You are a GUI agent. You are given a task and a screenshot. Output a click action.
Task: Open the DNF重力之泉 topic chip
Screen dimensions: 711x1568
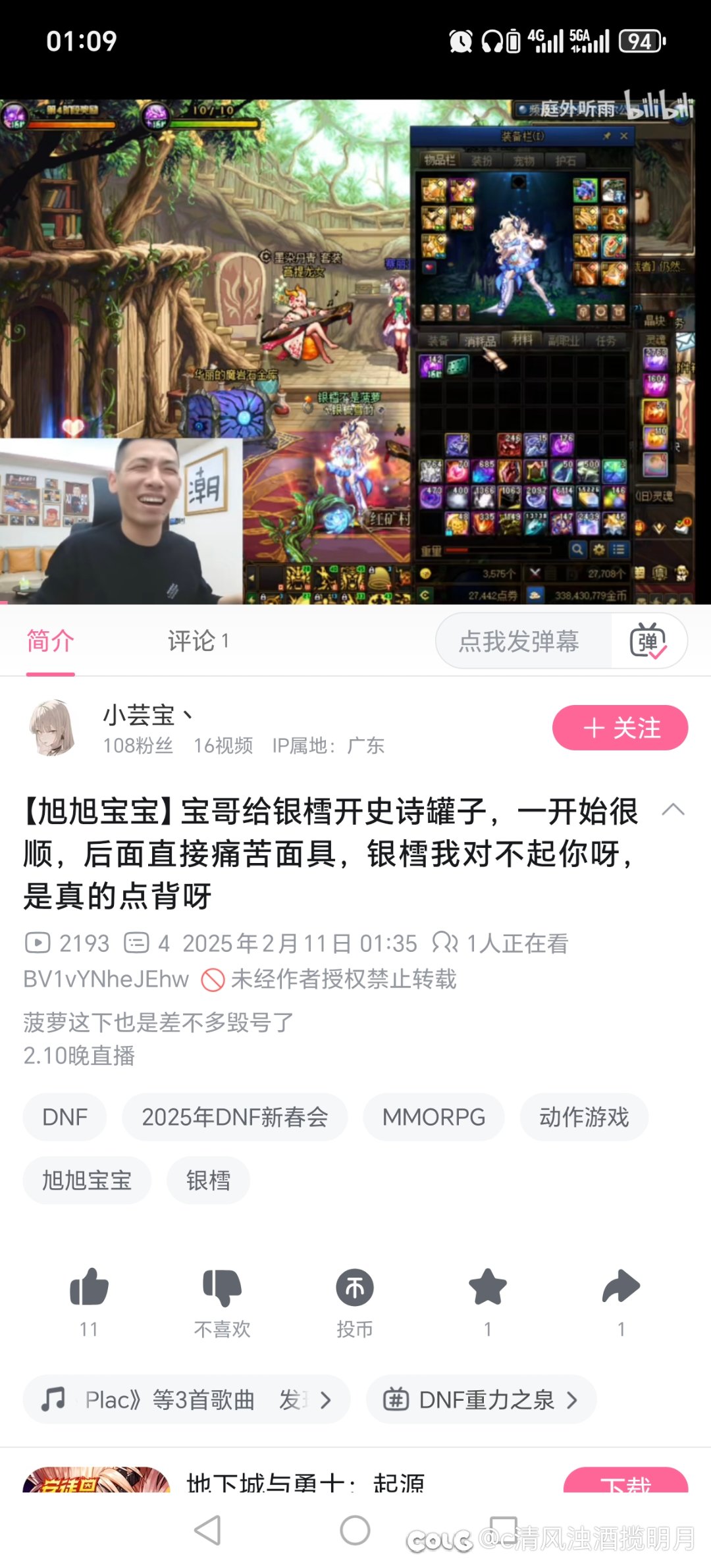click(x=481, y=1399)
